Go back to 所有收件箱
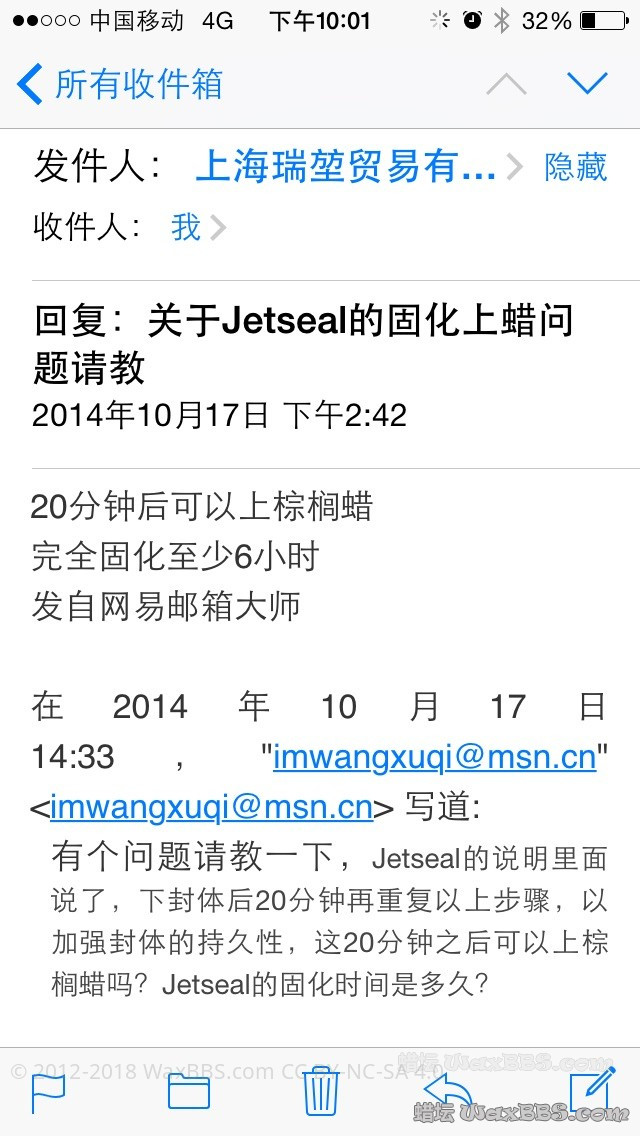The width and height of the screenshot is (640, 1136). click(x=120, y=85)
